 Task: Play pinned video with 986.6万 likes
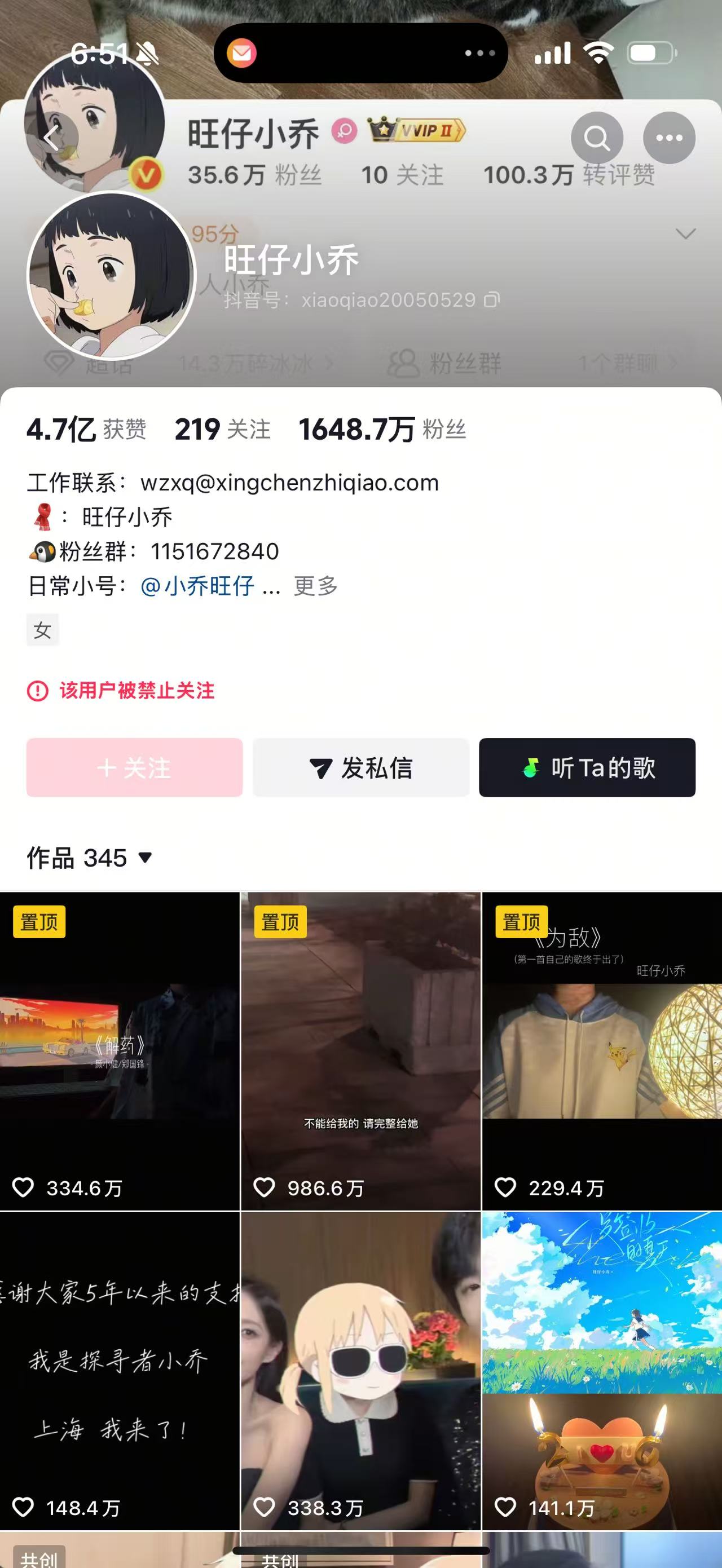(360, 1050)
